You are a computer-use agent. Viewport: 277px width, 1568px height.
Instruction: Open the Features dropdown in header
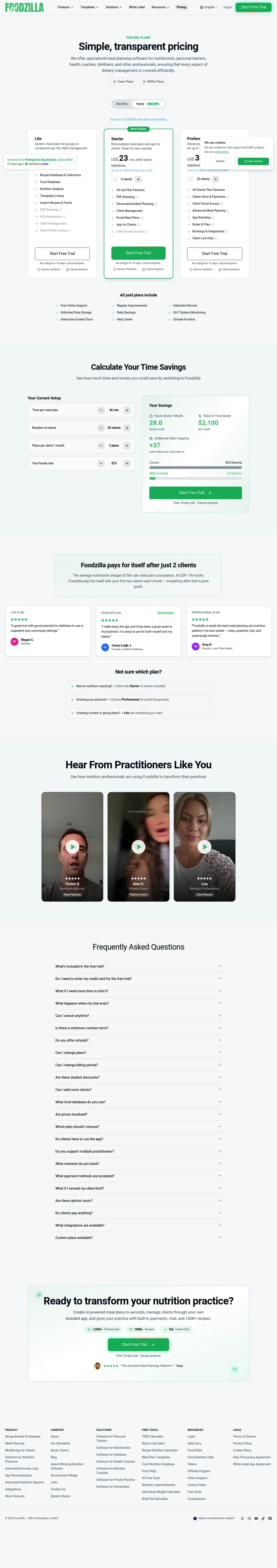tap(65, 7)
